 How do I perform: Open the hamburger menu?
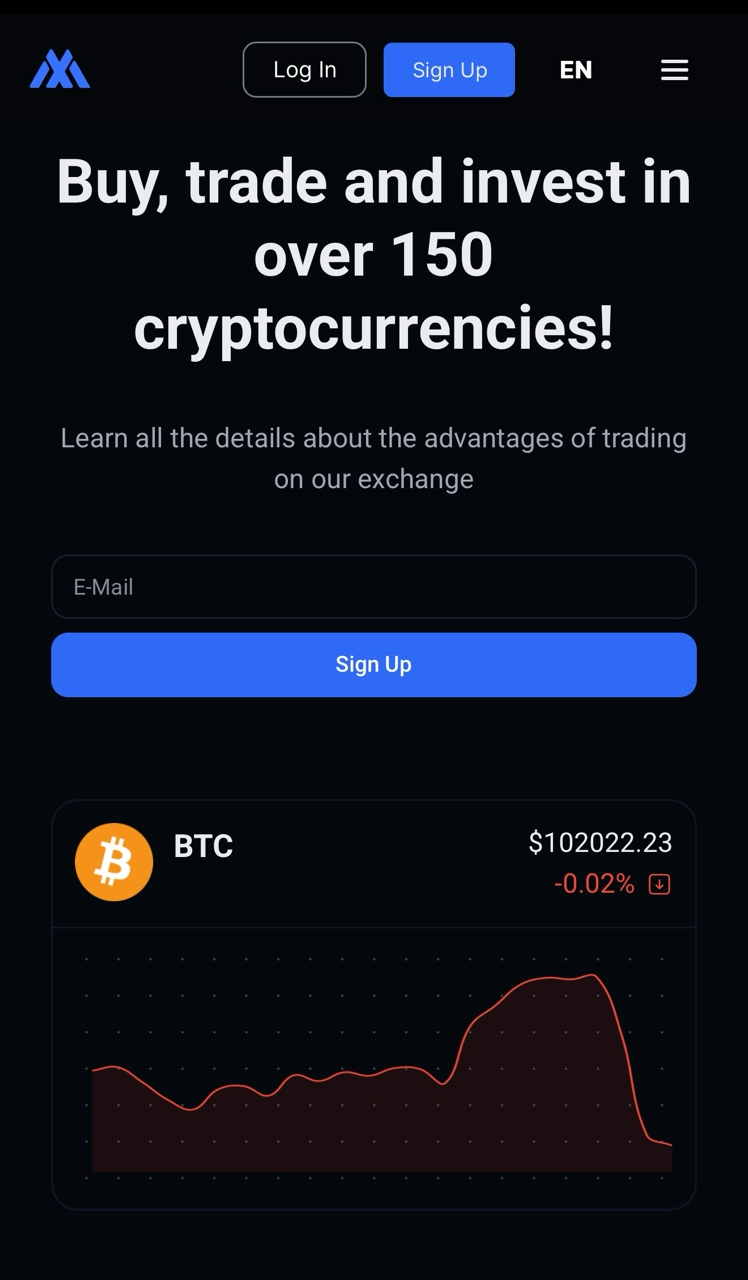tap(674, 70)
